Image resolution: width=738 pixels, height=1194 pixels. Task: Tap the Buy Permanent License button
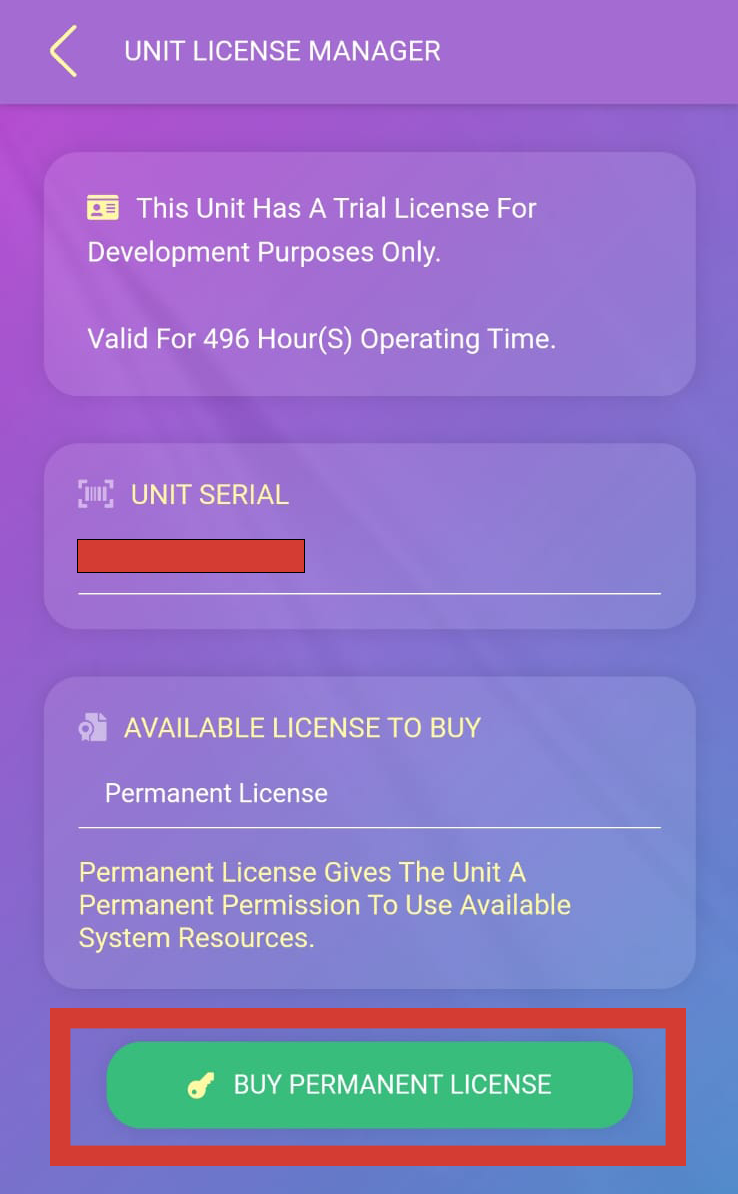(369, 1085)
